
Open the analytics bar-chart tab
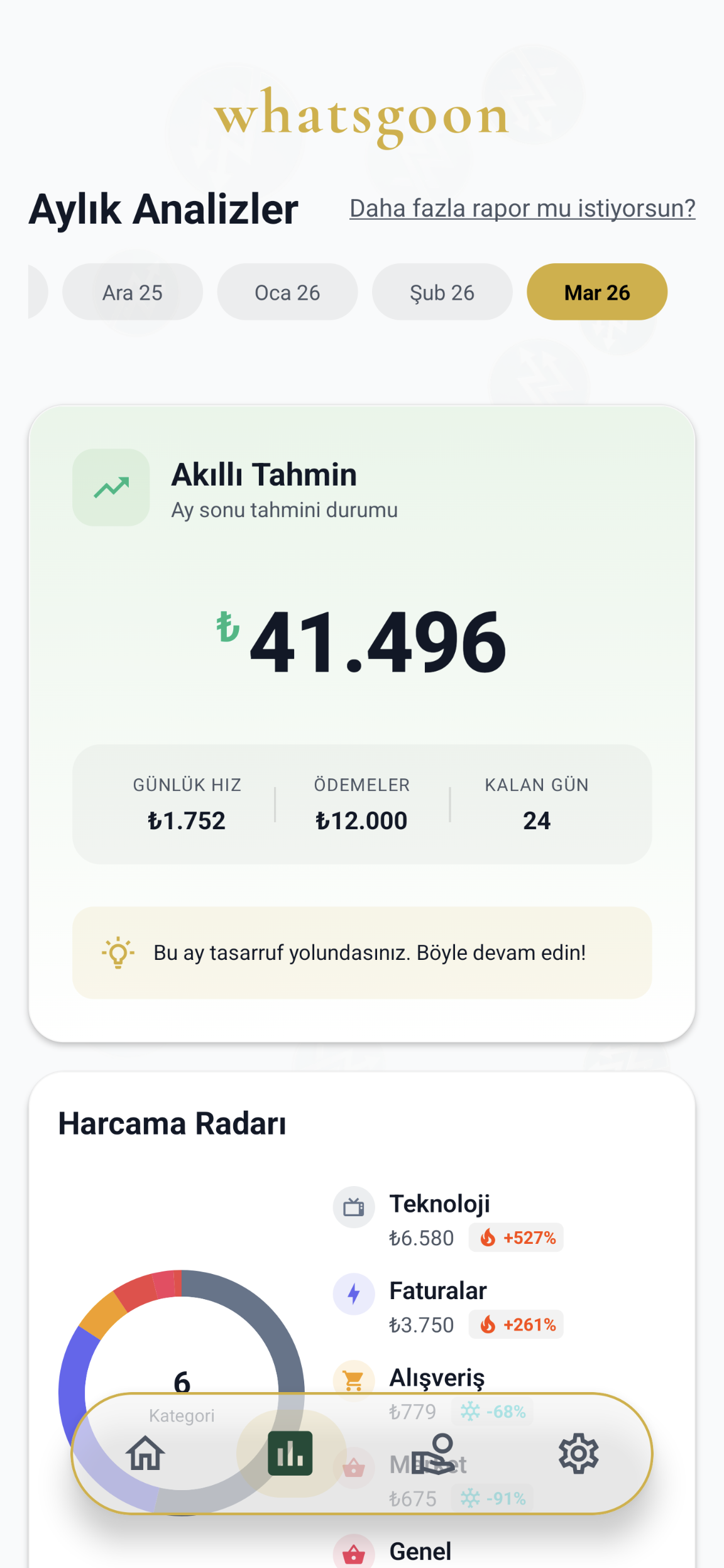tap(290, 1453)
